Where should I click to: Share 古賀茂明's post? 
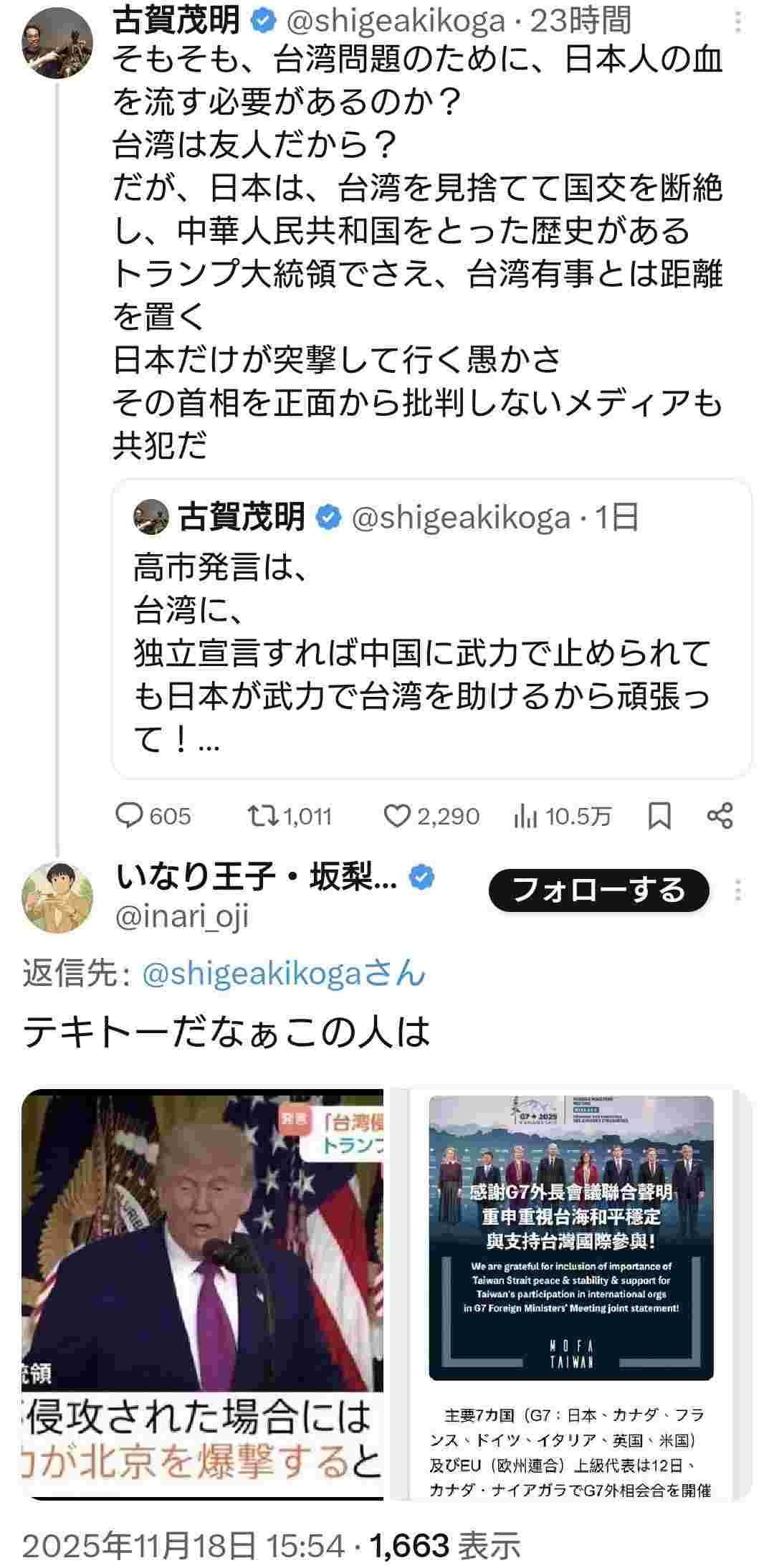720,816
